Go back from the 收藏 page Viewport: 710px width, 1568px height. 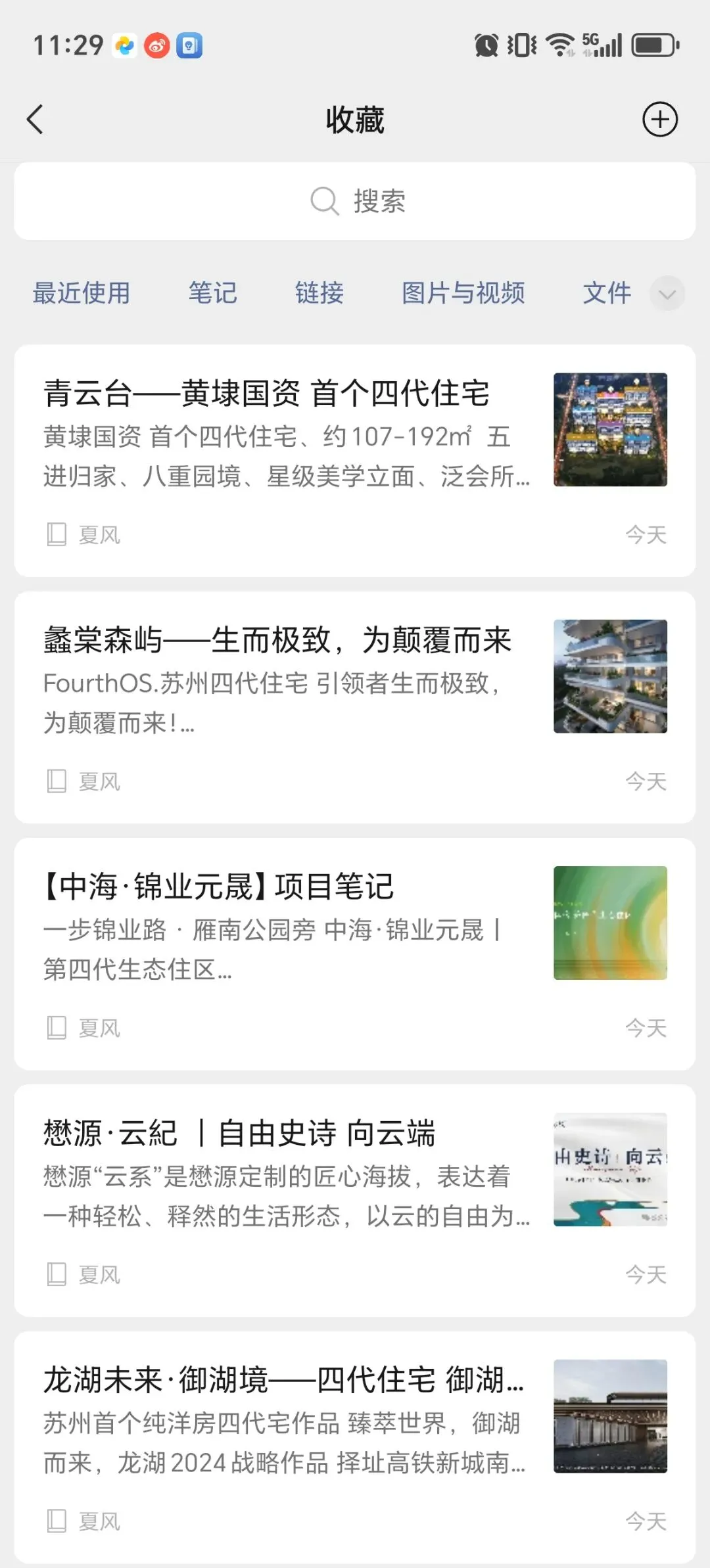click(35, 120)
